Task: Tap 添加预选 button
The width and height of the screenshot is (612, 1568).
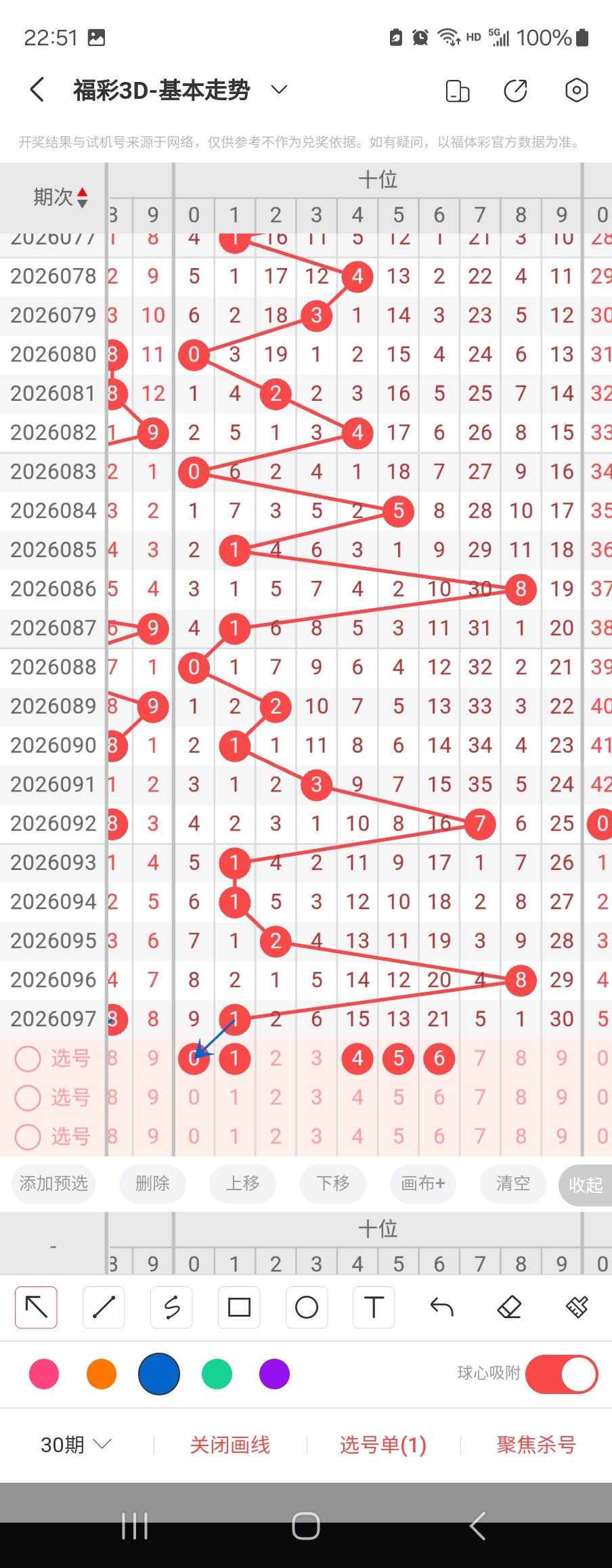Action: 53,1183
